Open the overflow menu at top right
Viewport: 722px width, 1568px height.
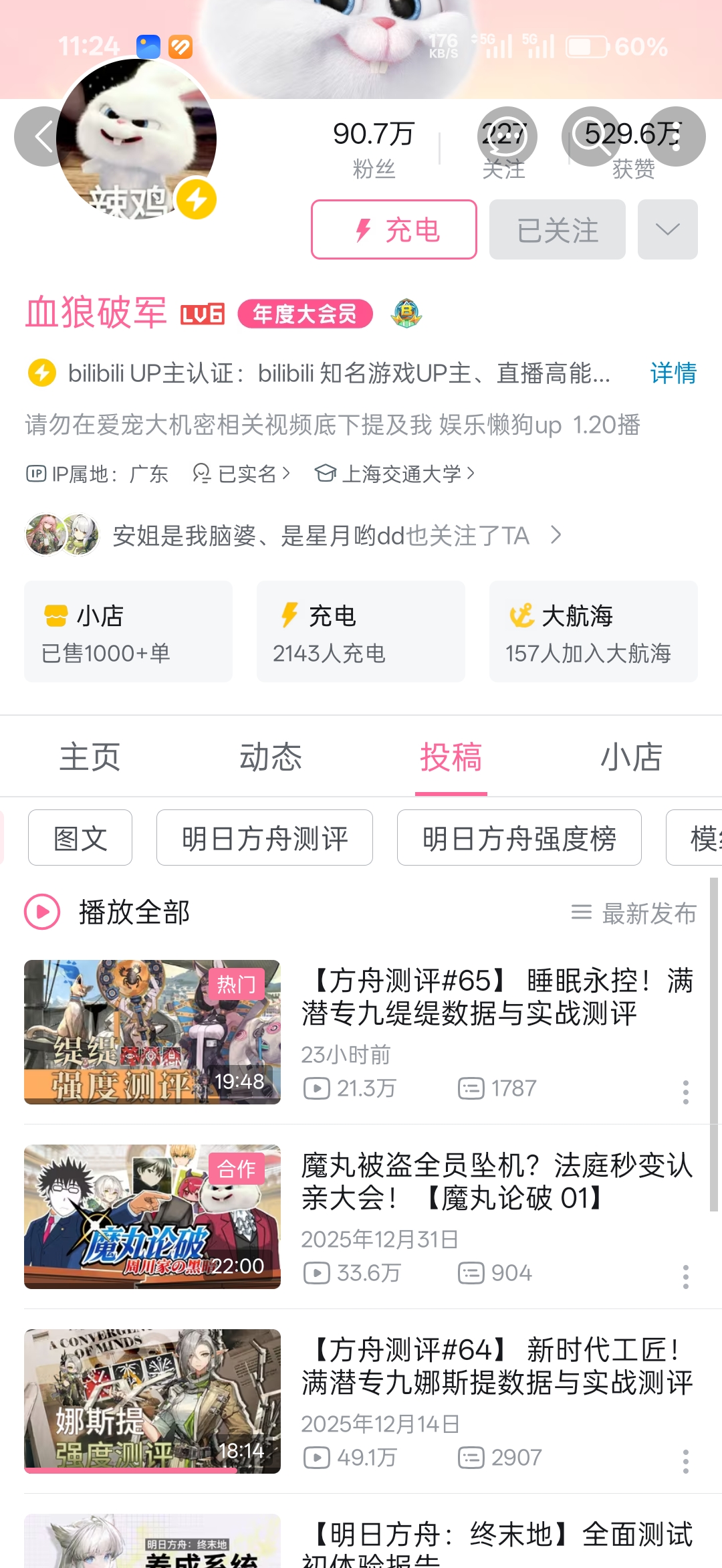(x=676, y=137)
